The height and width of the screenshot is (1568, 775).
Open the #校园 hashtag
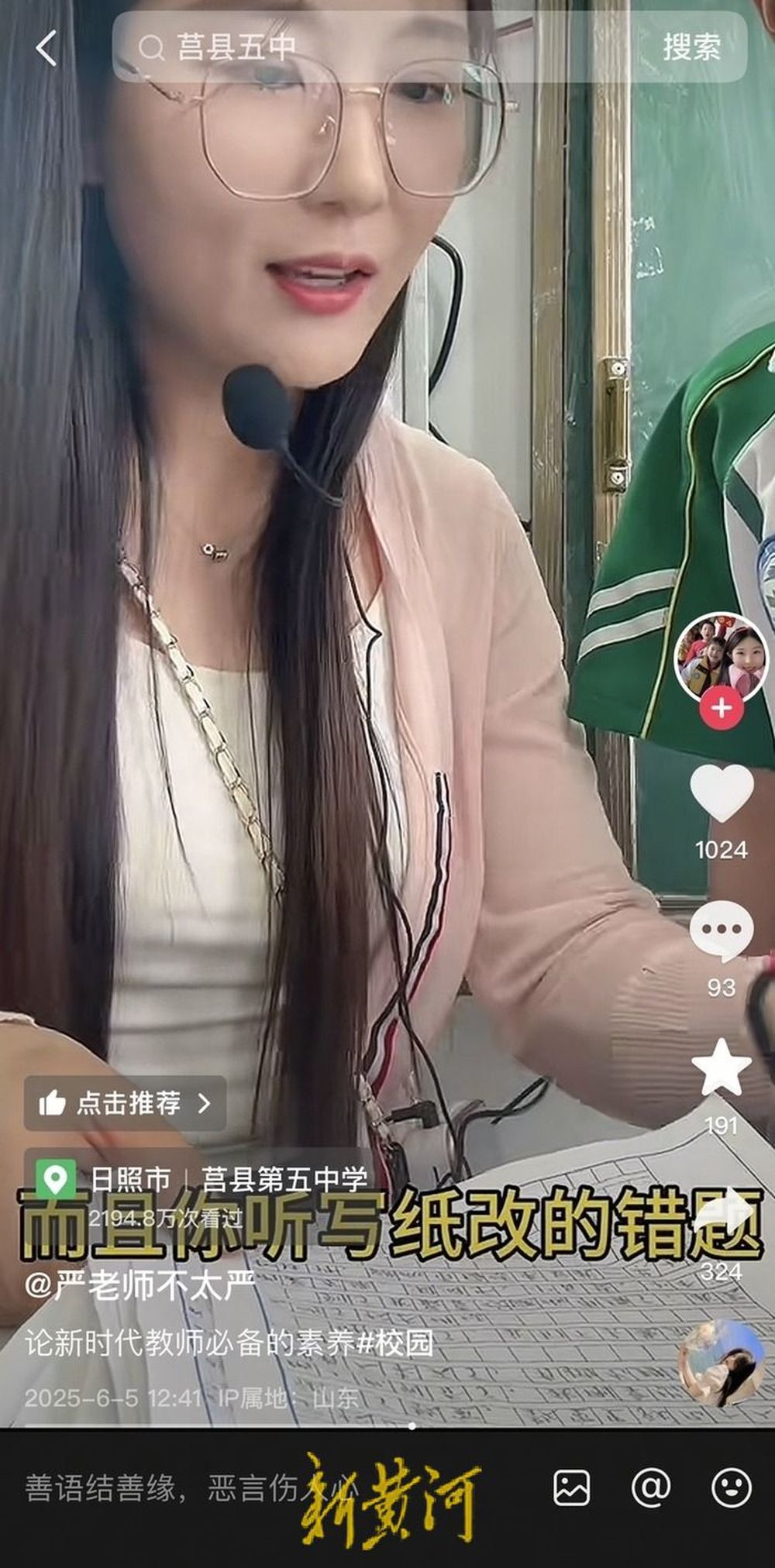394,1343
